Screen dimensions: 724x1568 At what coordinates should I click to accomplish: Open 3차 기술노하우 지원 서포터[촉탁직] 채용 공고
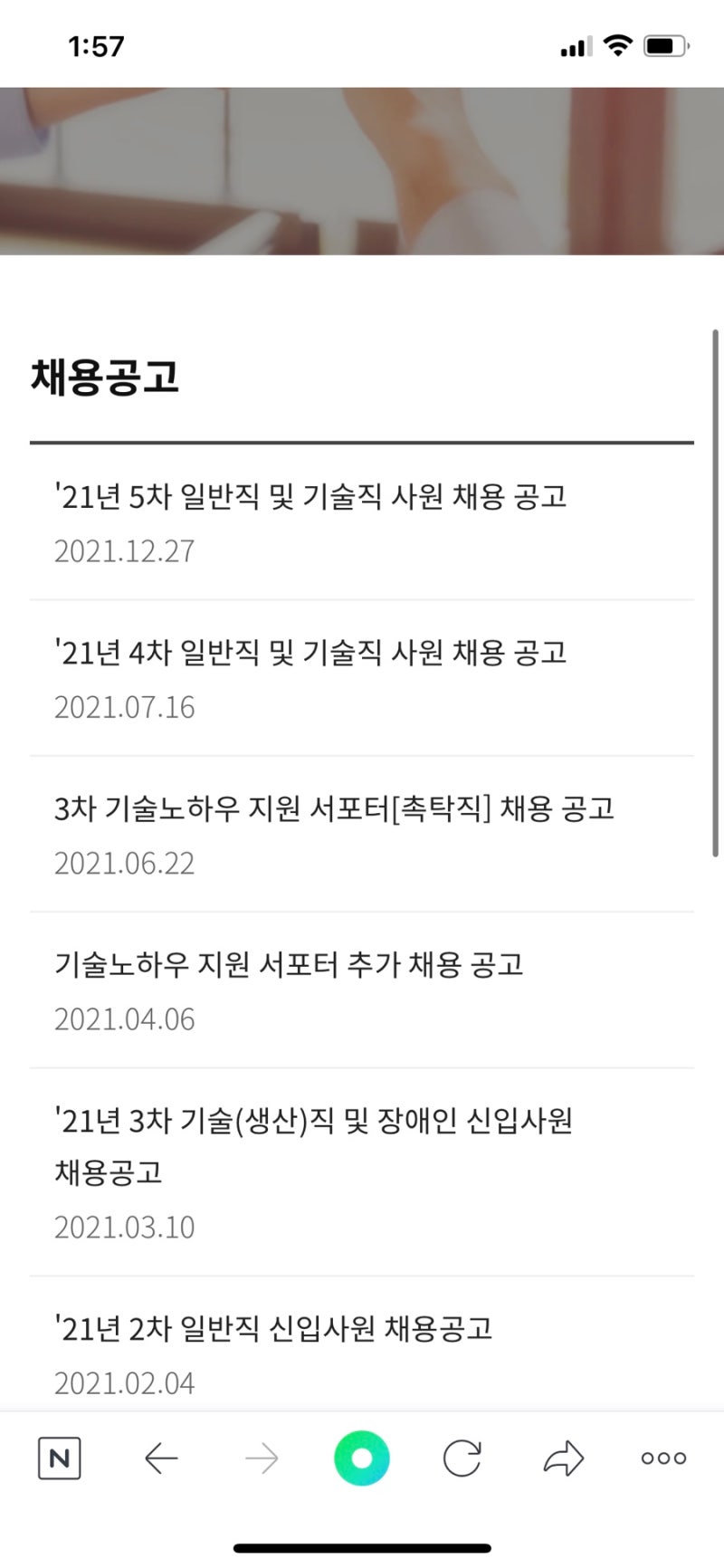pos(334,808)
